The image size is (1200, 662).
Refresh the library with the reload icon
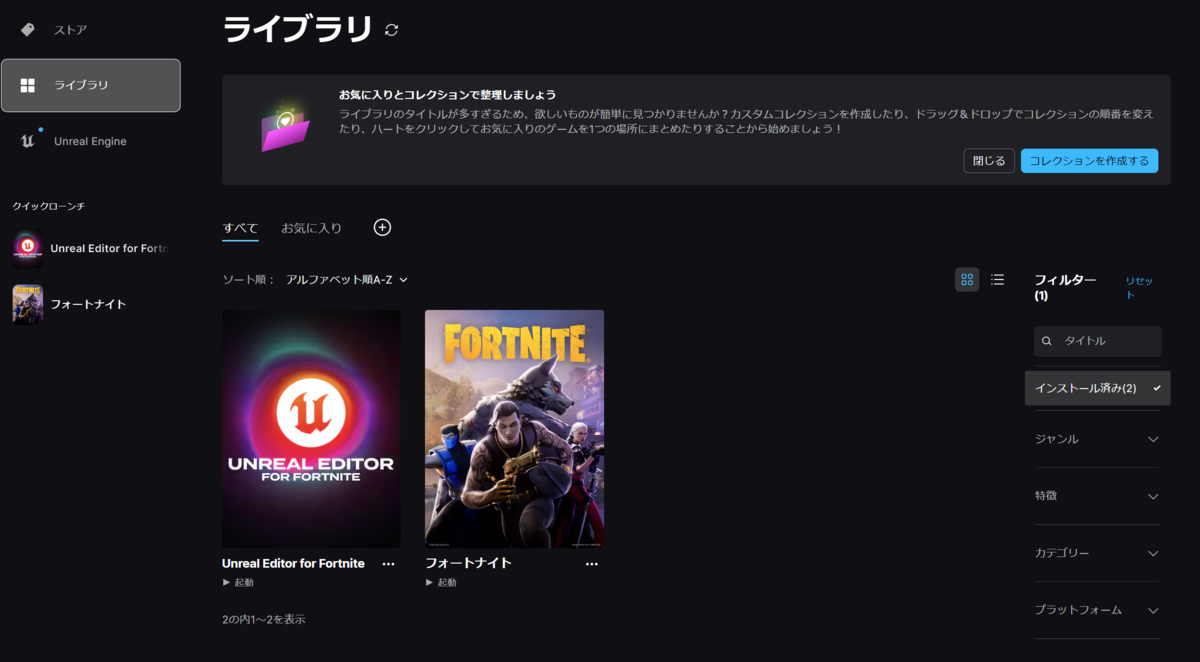(x=391, y=30)
